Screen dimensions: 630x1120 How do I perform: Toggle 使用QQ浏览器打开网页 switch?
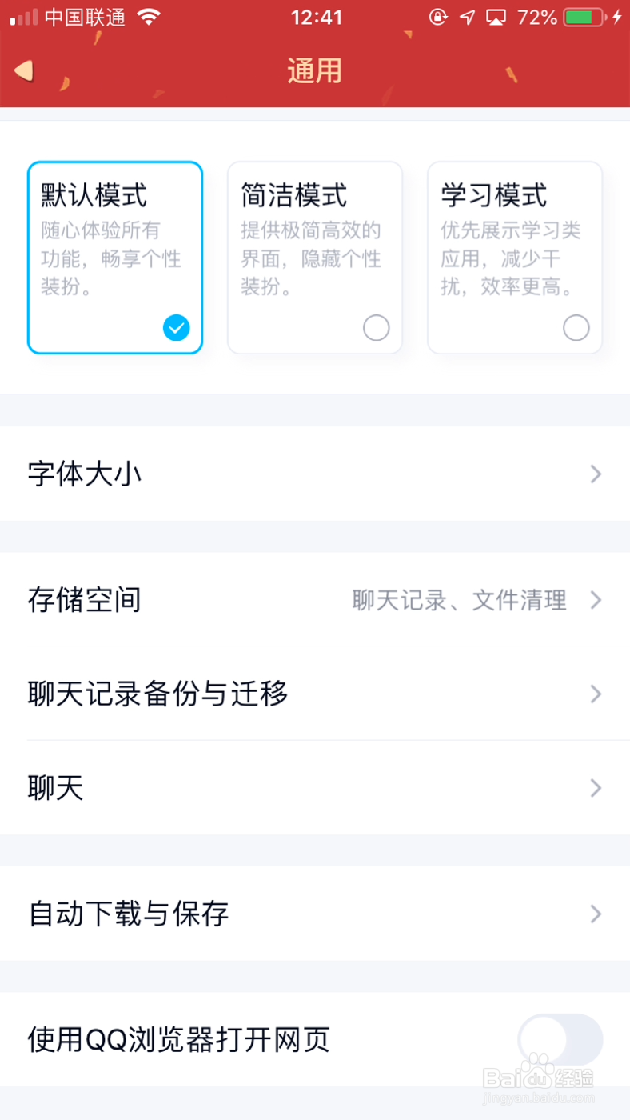[560, 1040]
